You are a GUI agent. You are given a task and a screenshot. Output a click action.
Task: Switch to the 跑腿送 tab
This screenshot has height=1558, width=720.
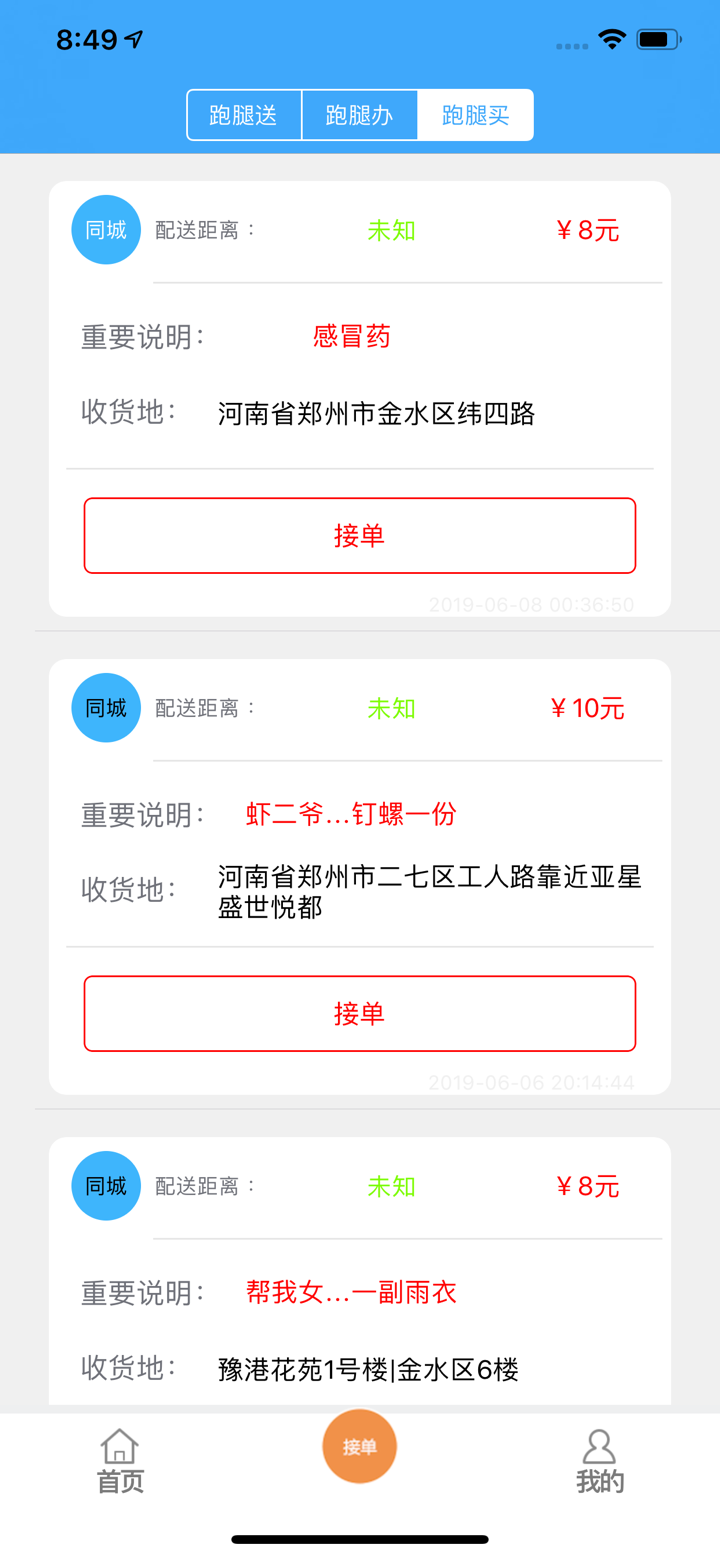(244, 114)
